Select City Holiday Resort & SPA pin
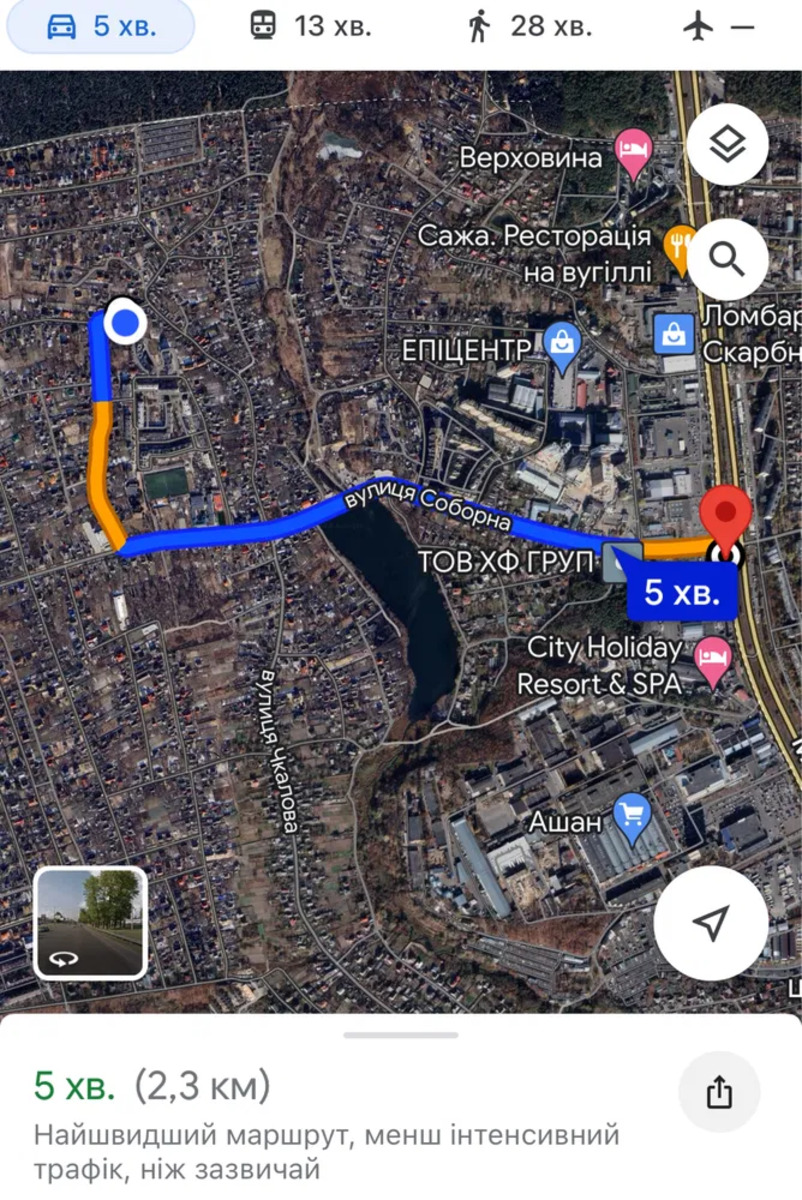802x1200 pixels. tap(712, 662)
